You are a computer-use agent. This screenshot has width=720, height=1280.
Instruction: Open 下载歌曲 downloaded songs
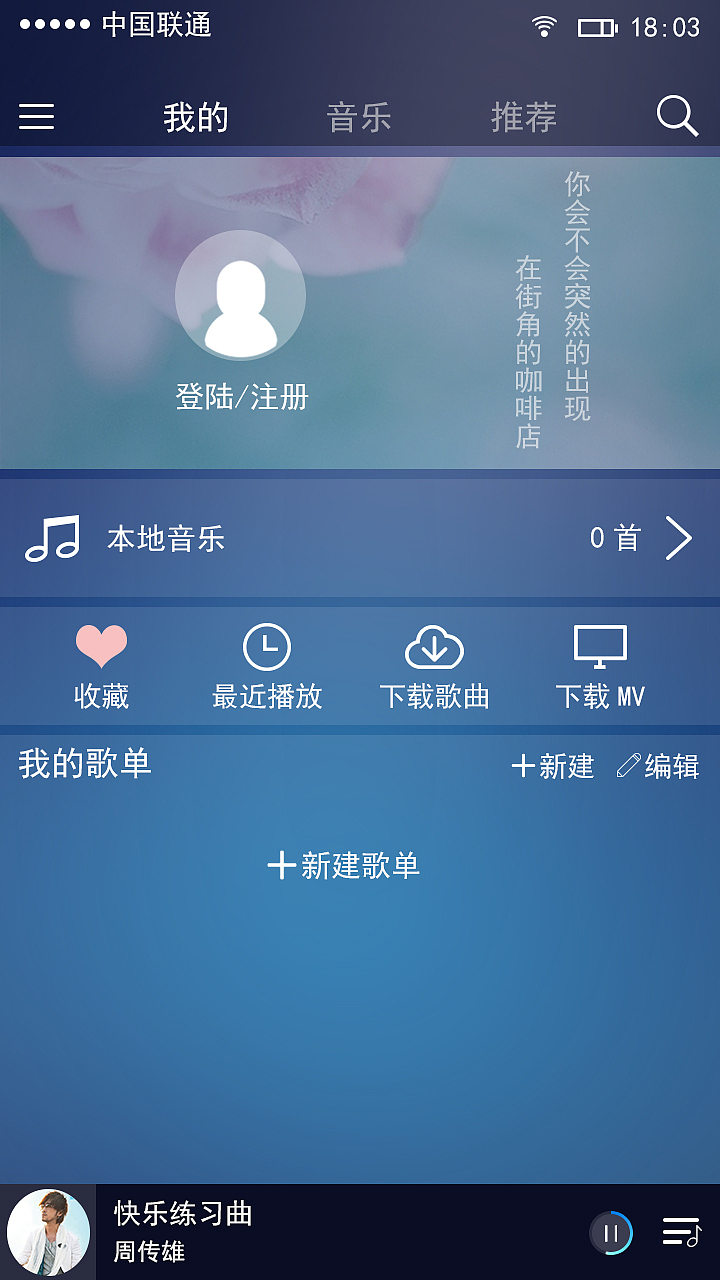tap(434, 645)
